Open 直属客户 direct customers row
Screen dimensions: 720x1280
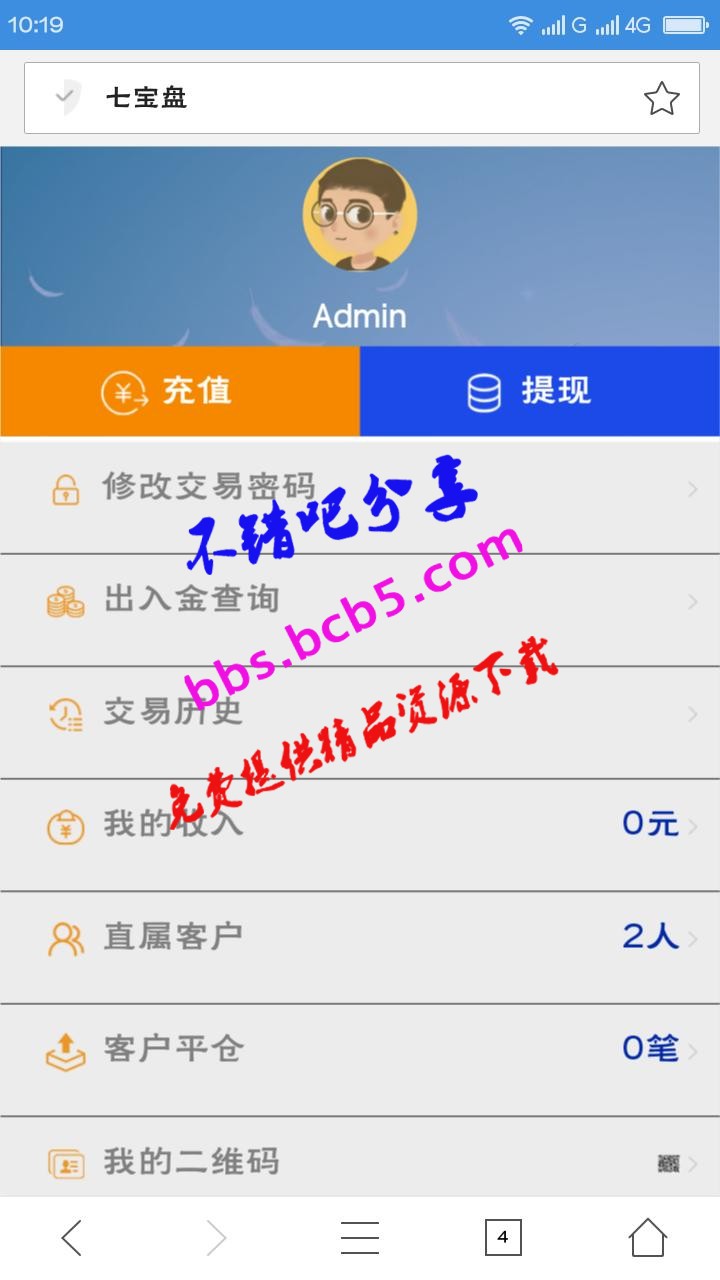click(360, 938)
